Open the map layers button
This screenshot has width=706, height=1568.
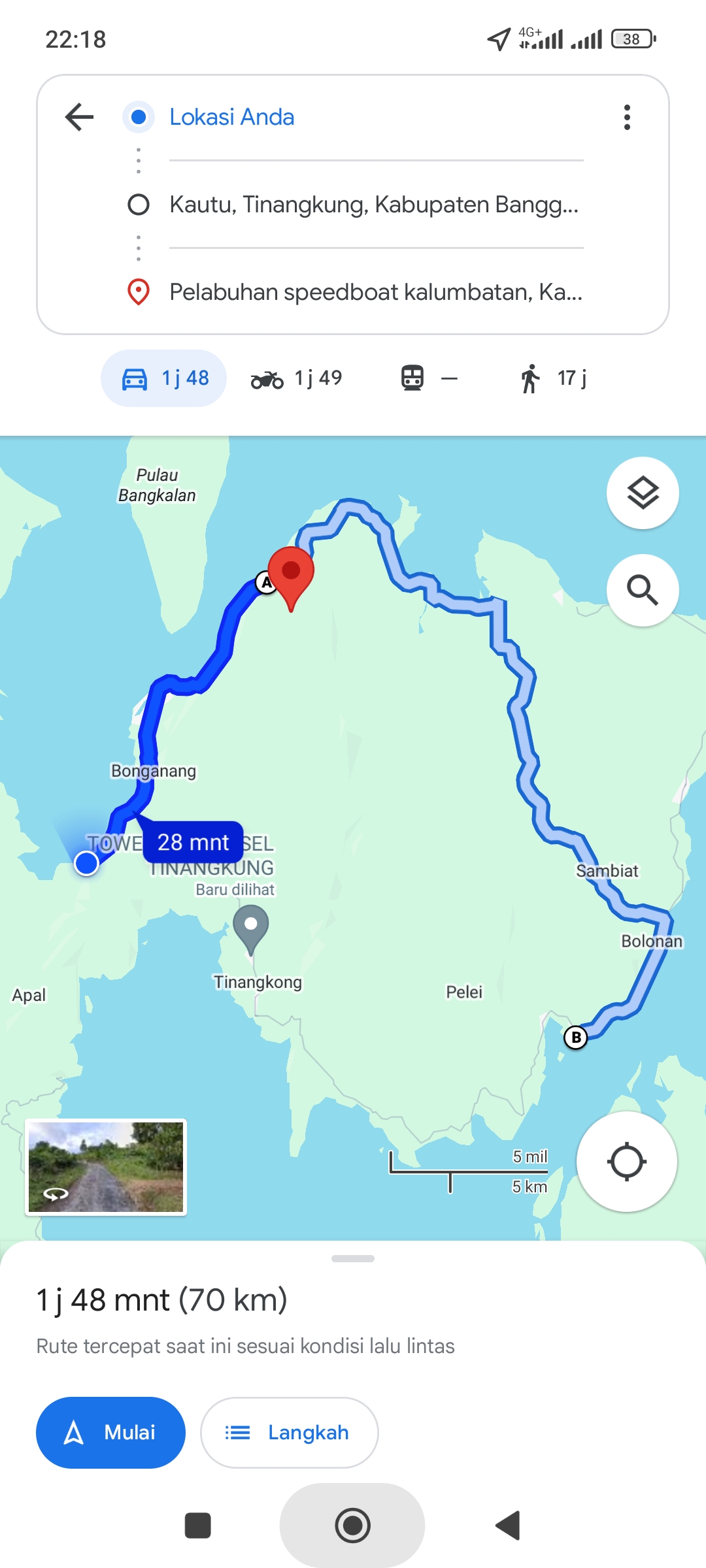point(643,493)
